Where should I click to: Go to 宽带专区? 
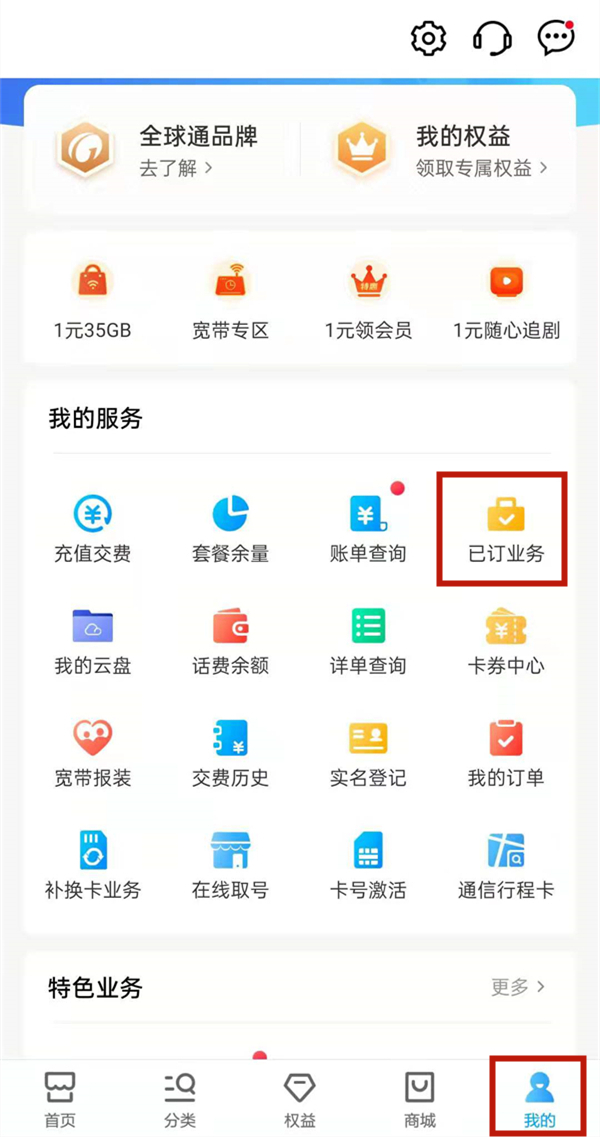231,302
